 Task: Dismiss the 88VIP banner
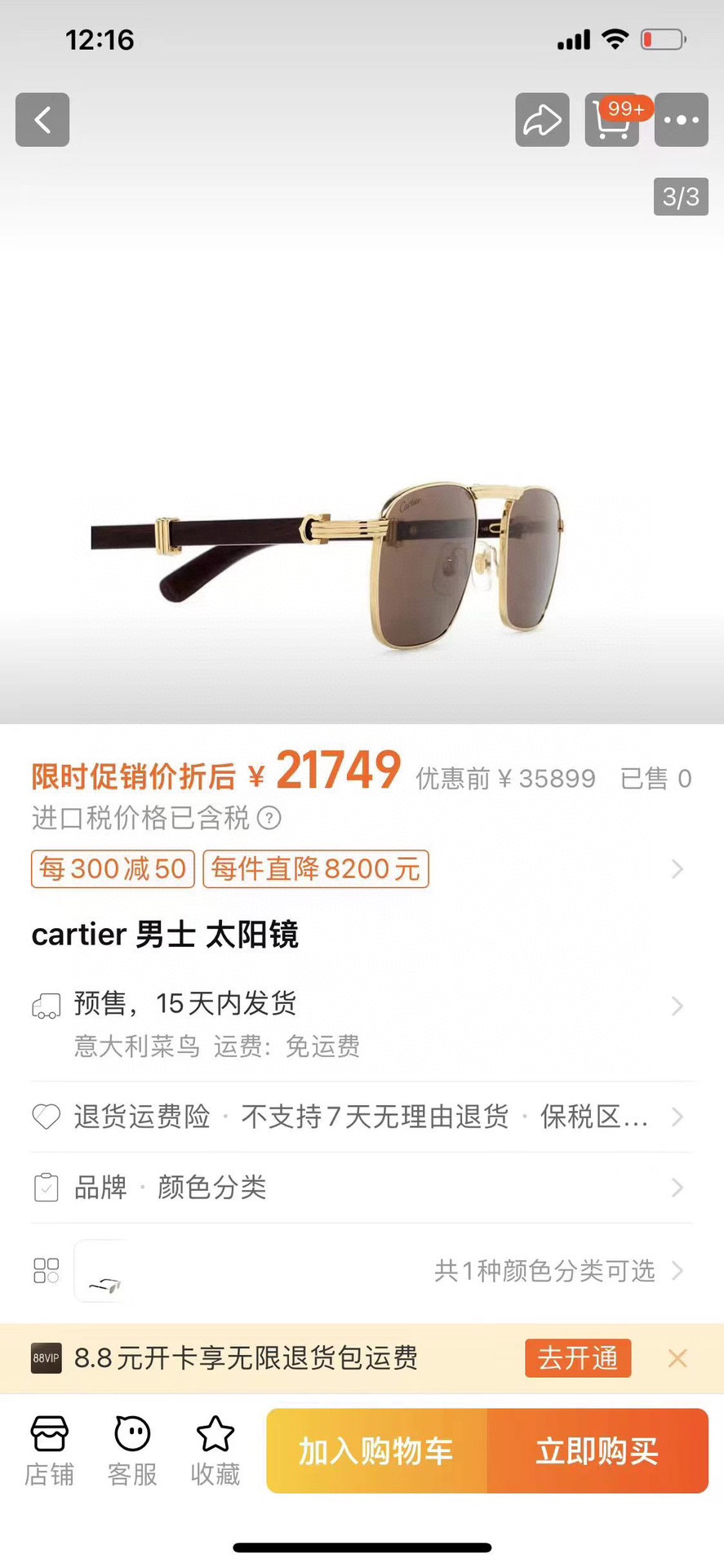[x=677, y=1358]
